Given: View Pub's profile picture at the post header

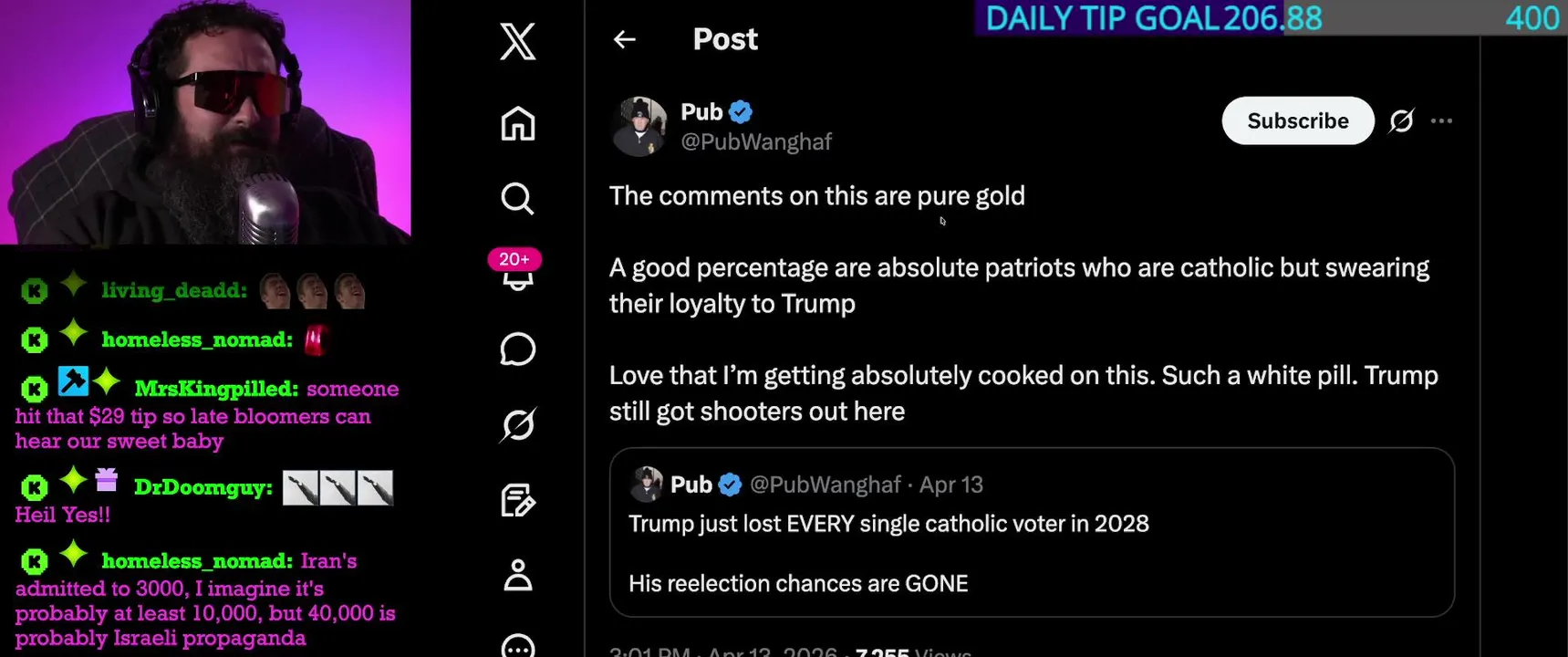Looking at the screenshot, I should click(639, 126).
